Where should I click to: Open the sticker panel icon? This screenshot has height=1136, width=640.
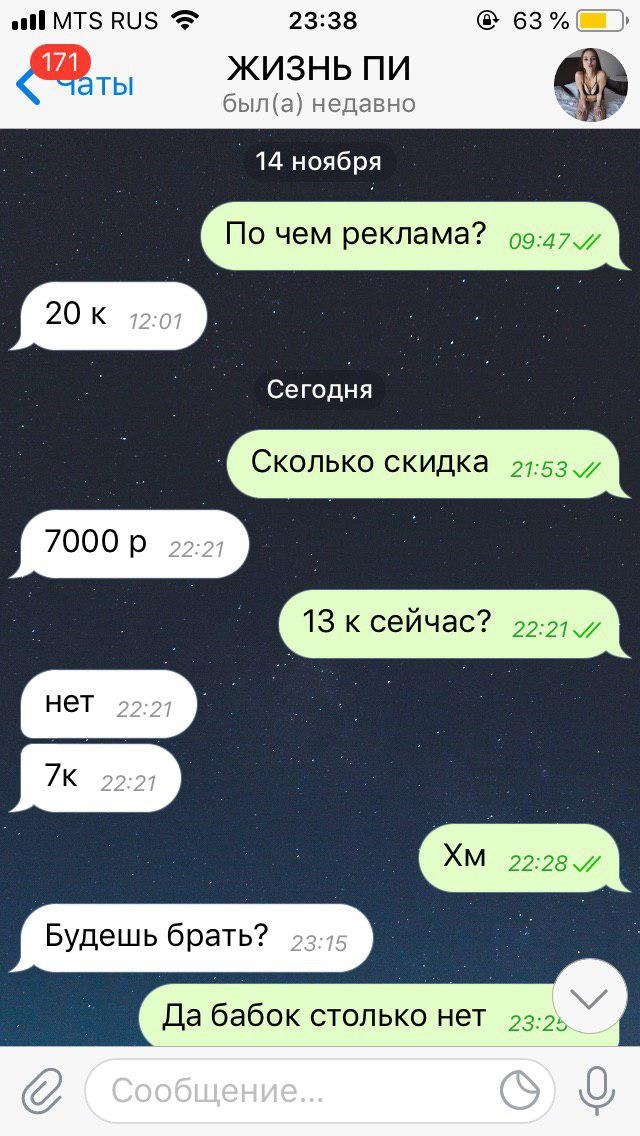(520, 1090)
